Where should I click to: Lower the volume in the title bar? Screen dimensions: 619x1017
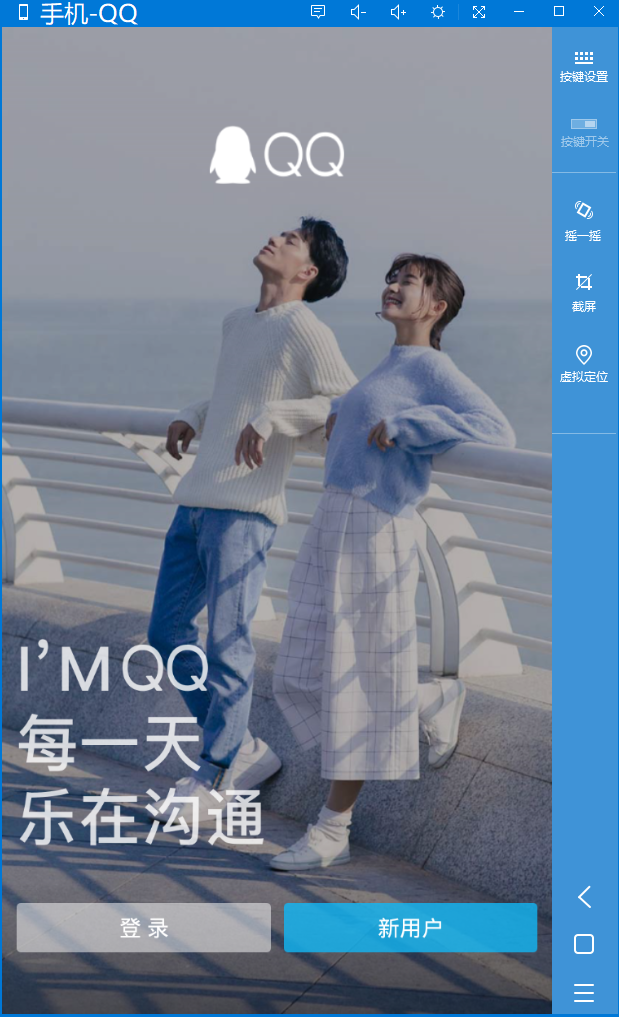358,12
